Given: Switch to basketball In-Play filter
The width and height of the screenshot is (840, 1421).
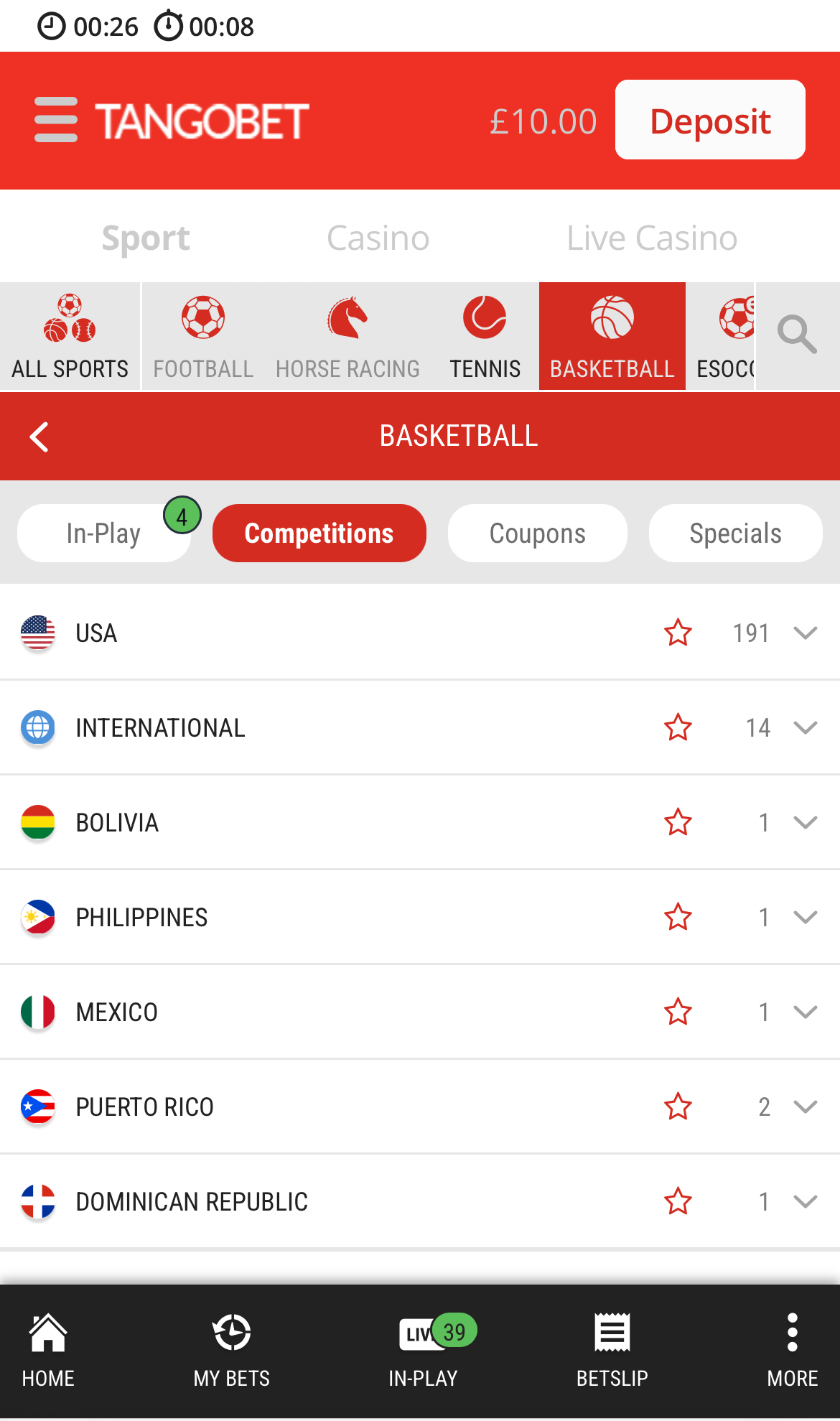Looking at the screenshot, I should tap(103, 534).
